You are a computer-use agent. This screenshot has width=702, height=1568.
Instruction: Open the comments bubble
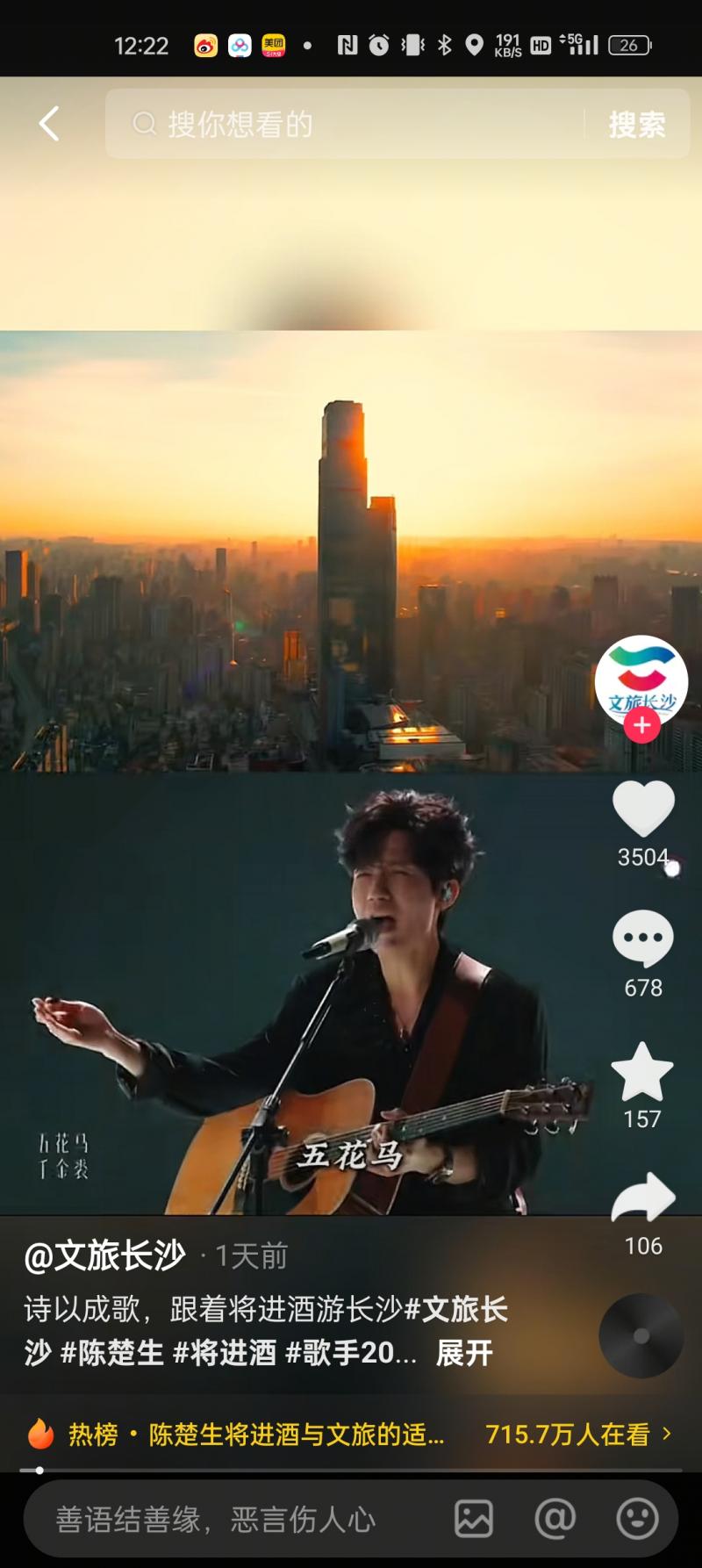(x=643, y=939)
